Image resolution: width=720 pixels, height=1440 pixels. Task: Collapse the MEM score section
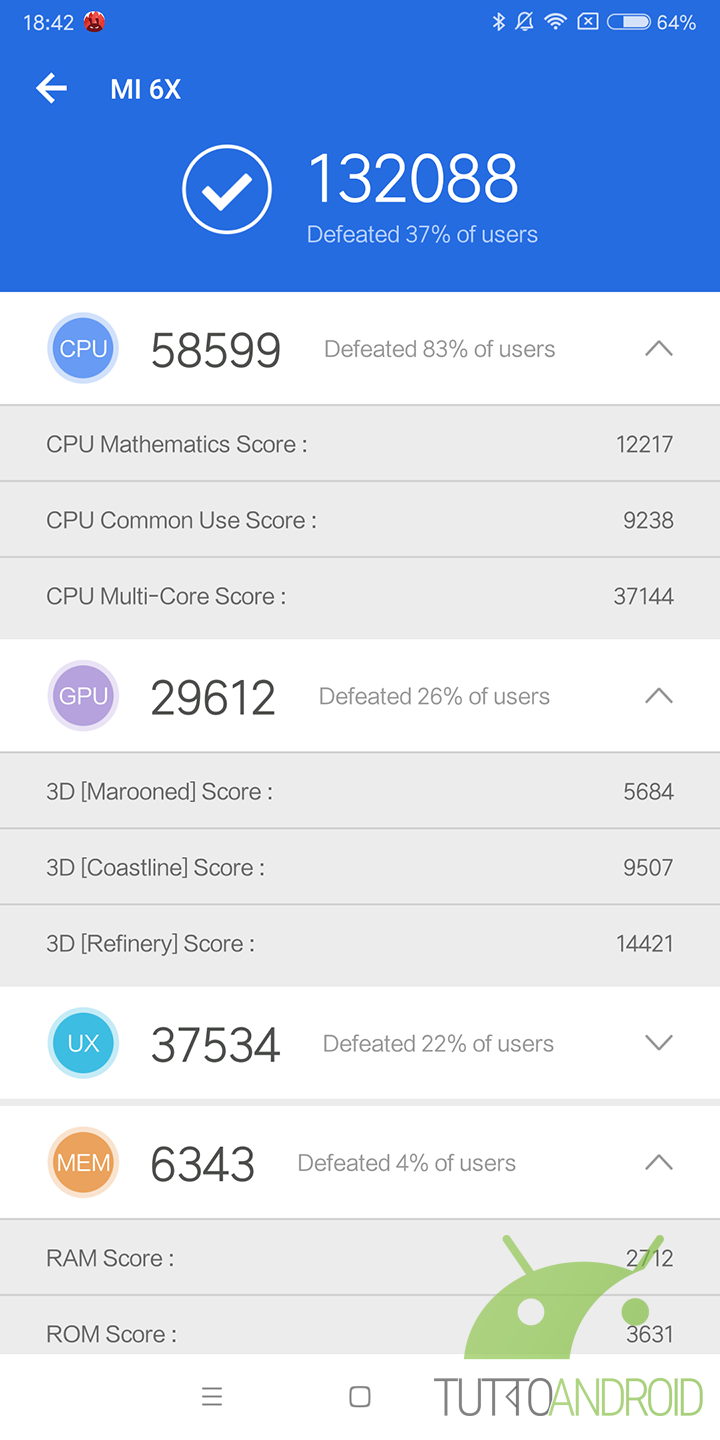658,1162
